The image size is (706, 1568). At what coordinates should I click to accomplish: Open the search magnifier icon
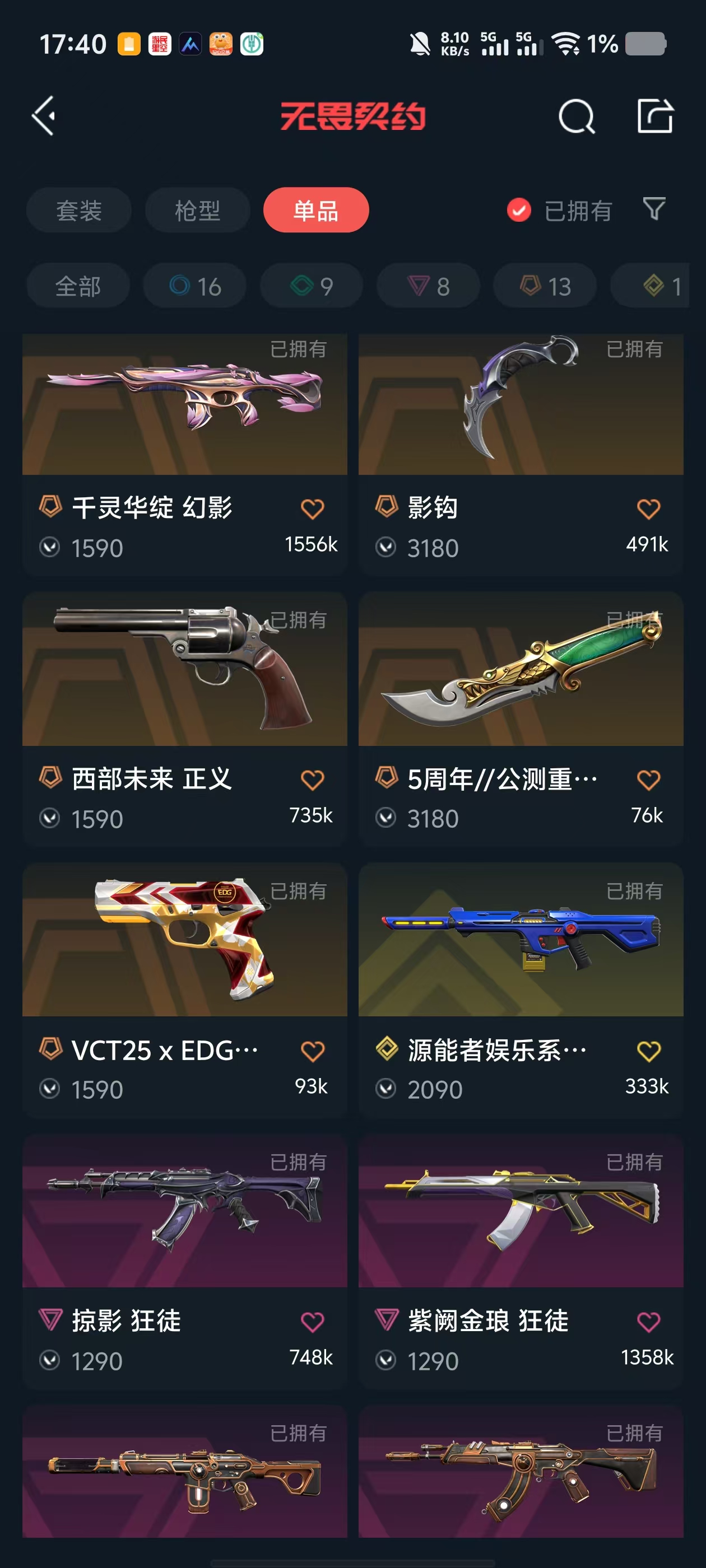(x=575, y=116)
